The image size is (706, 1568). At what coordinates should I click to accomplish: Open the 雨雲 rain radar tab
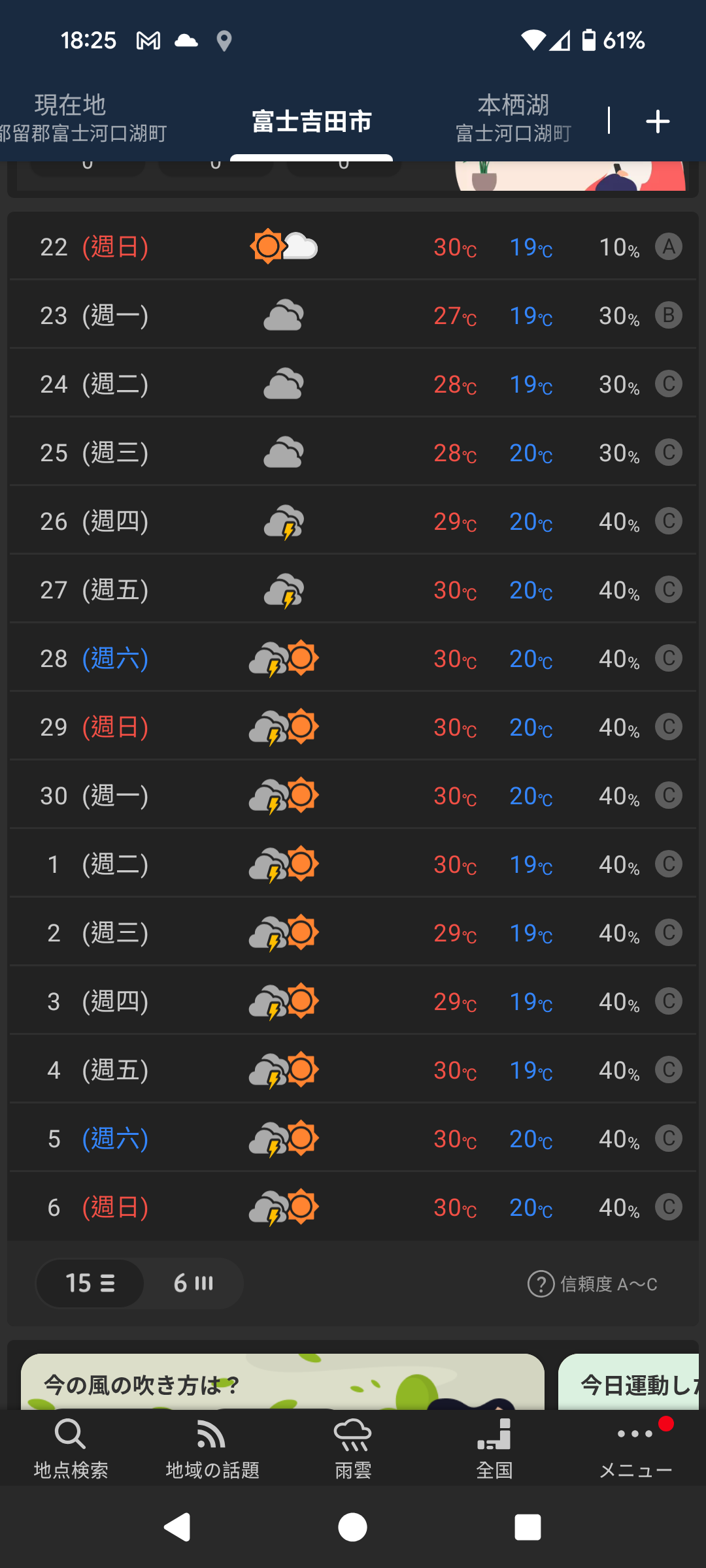coord(353,1447)
